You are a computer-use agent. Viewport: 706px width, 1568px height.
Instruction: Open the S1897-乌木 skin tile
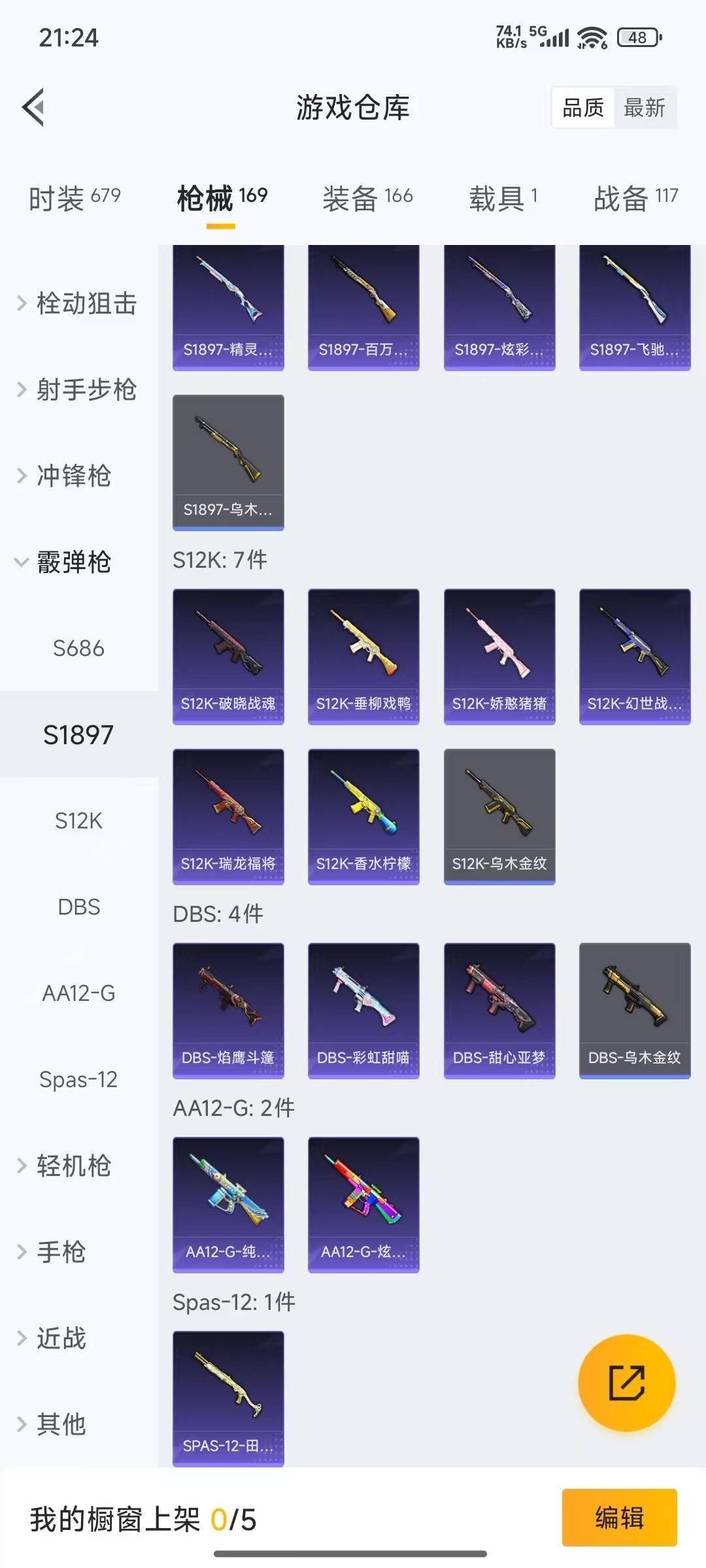[228, 462]
